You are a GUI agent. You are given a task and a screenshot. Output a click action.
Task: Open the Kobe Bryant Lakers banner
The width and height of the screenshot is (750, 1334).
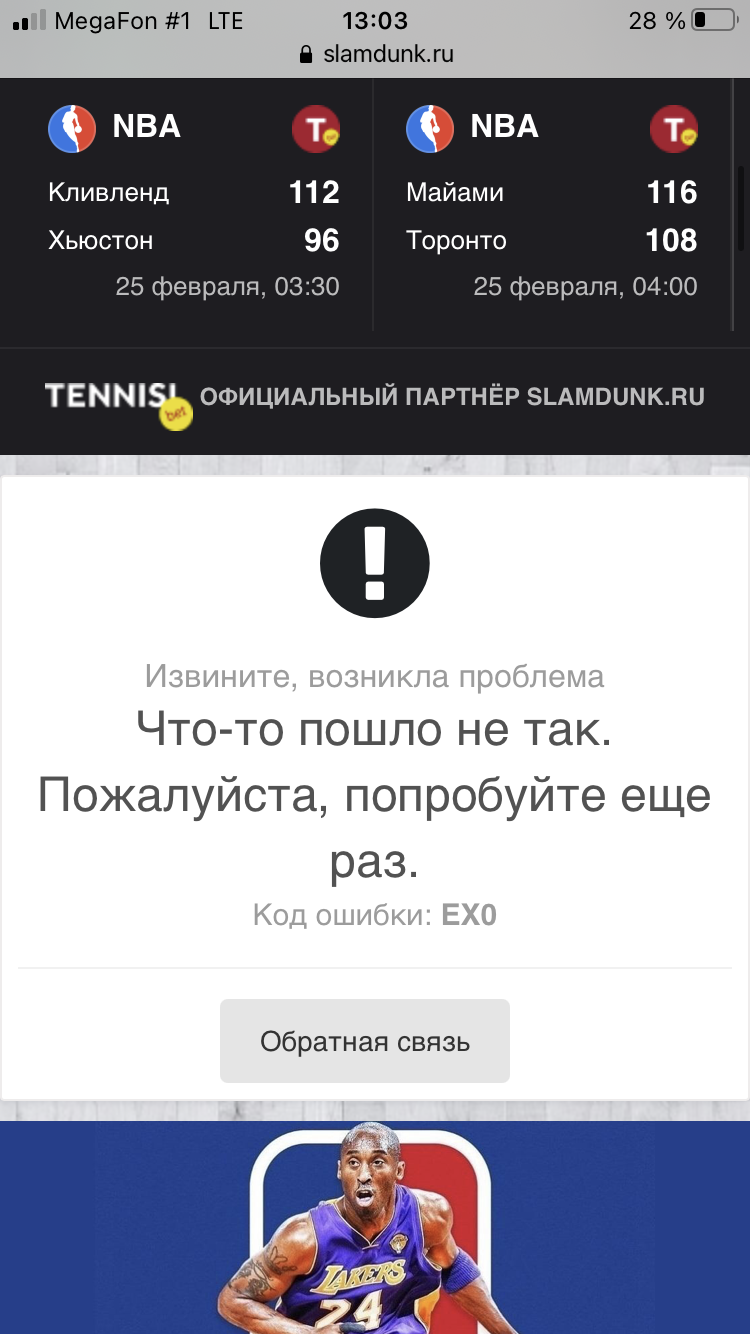(375, 1227)
